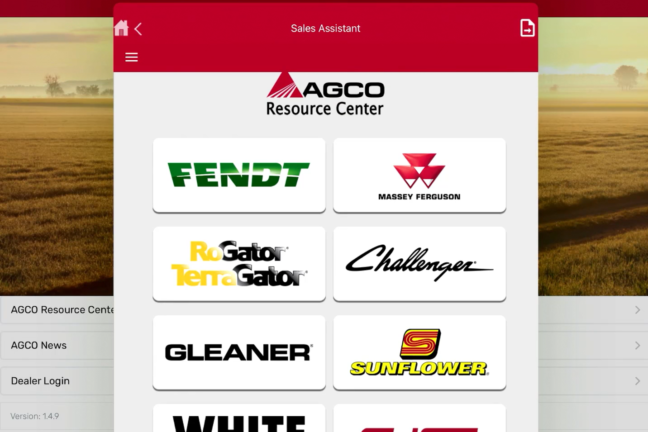This screenshot has width=648, height=432.
Task: Open the Fendt brand card
Action: (x=239, y=175)
